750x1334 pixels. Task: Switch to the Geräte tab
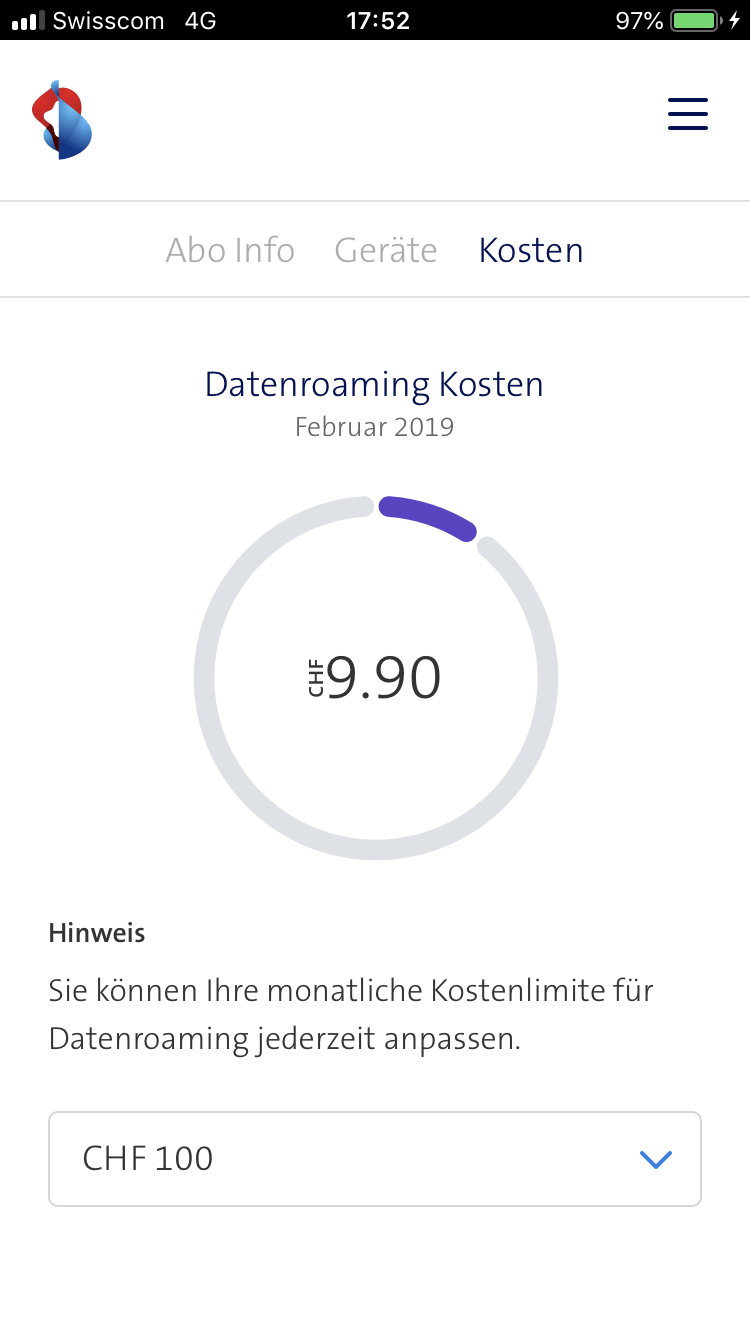(386, 250)
